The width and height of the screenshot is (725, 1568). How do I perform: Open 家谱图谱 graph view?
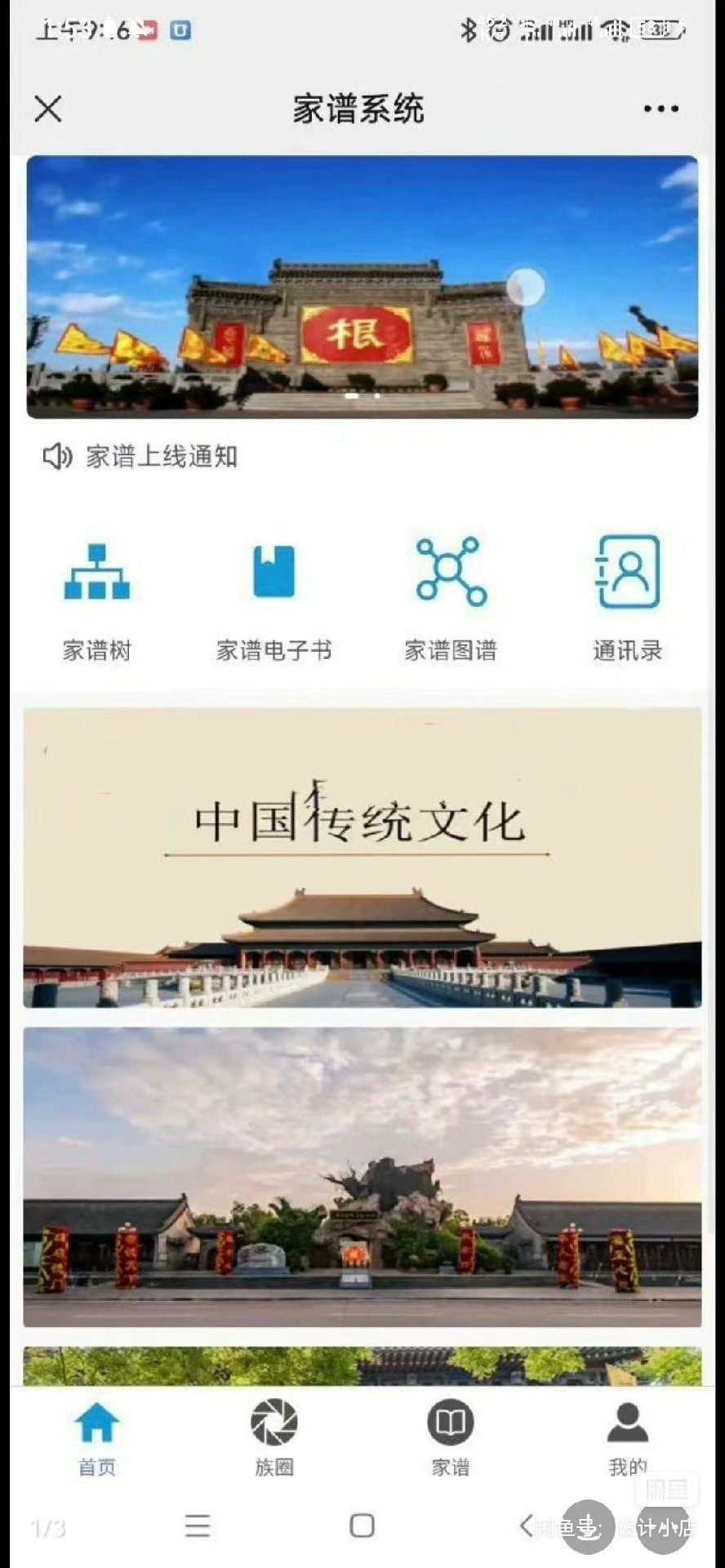tap(451, 599)
